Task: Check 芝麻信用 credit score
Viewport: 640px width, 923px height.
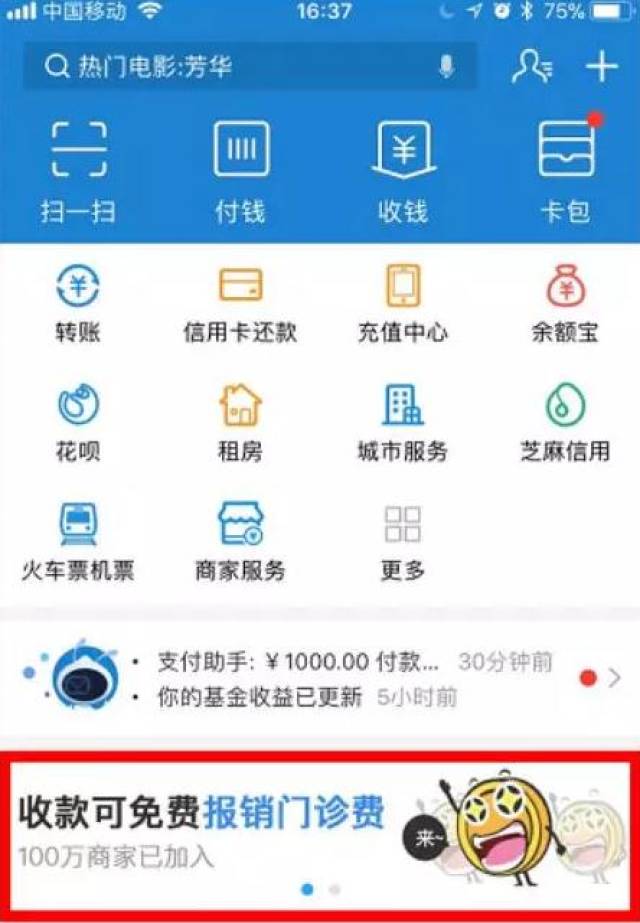Action: 566,422
